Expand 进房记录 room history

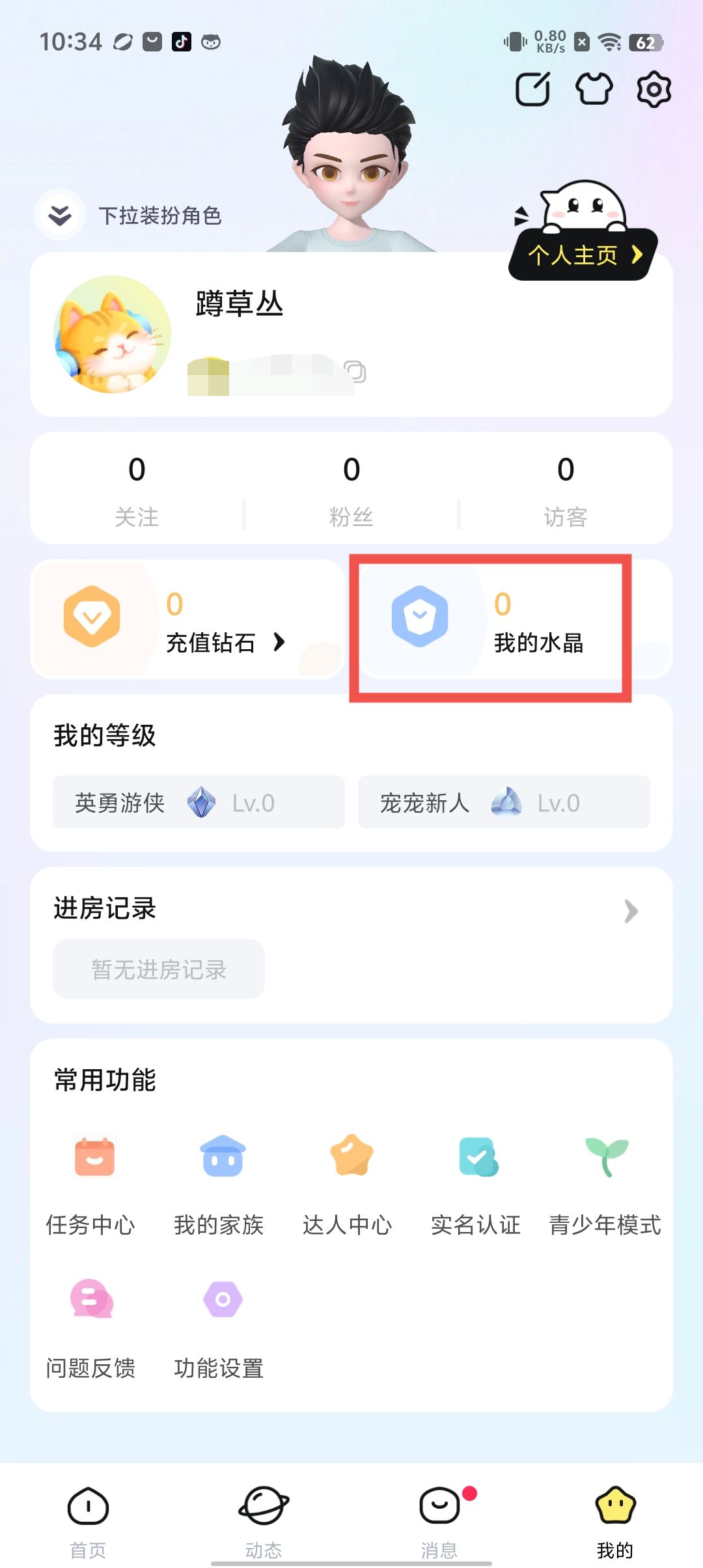click(630, 911)
